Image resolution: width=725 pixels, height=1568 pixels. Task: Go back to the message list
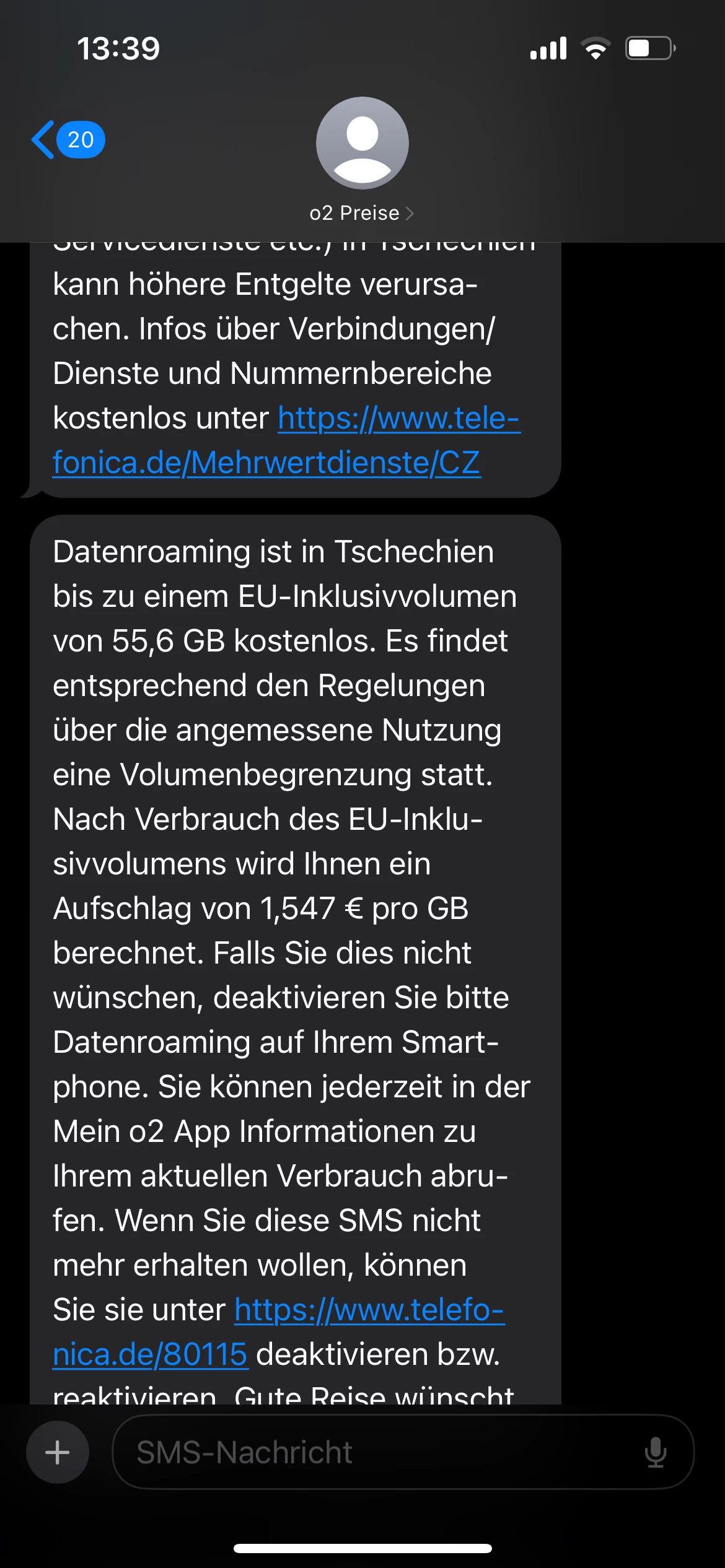[x=67, y=140]
